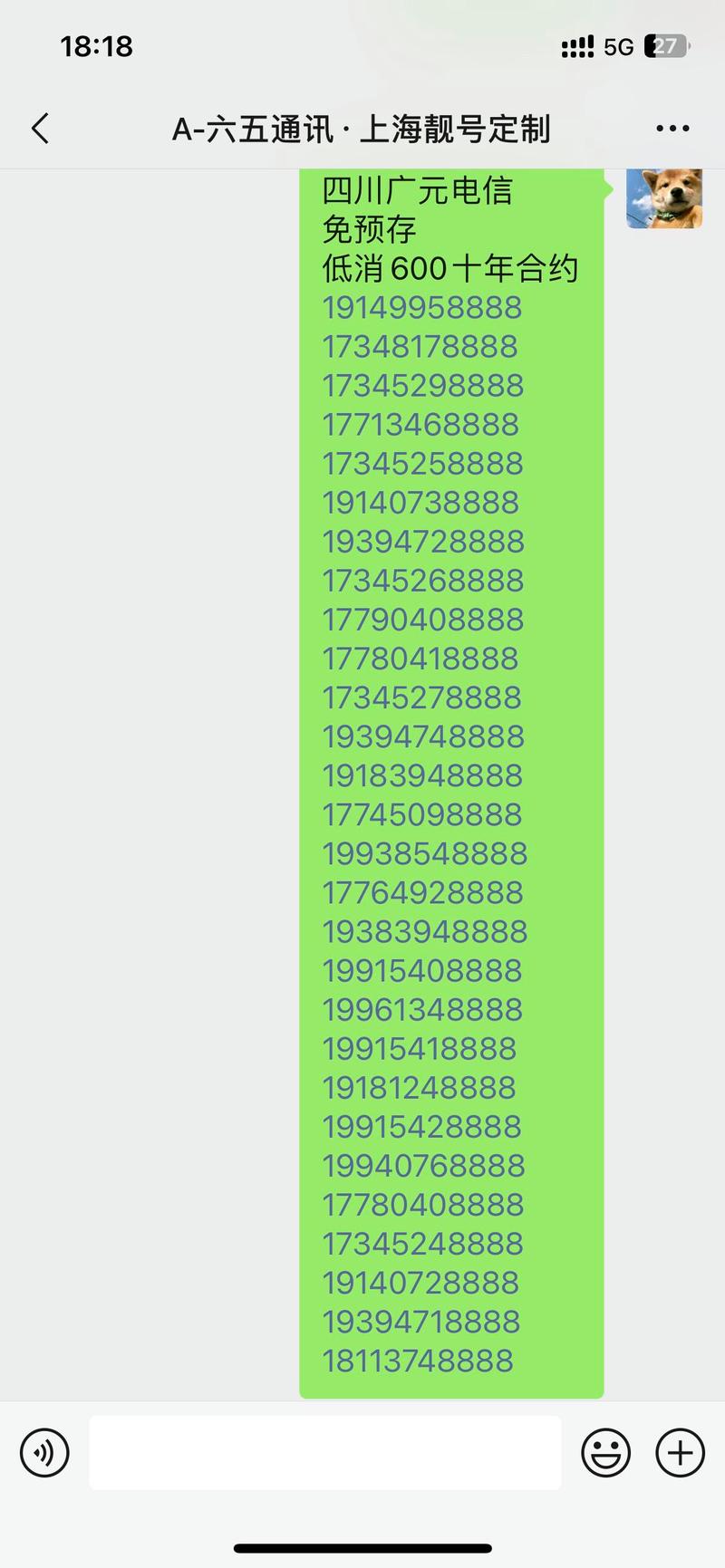Tap phone number 19938548888 link
The width and height of the screenshot is (725, 1568).
(424, 853)
